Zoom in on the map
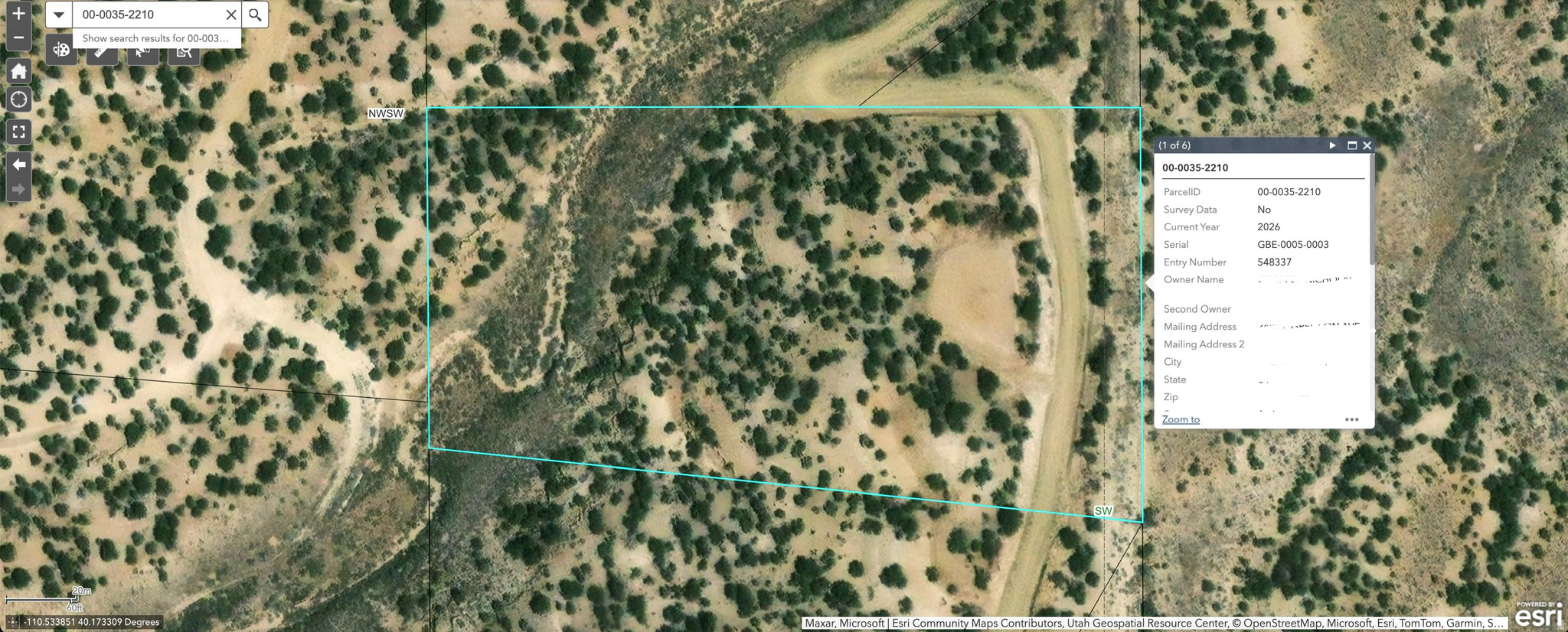This screenshot has width=1568, height=632. (18, 14)
